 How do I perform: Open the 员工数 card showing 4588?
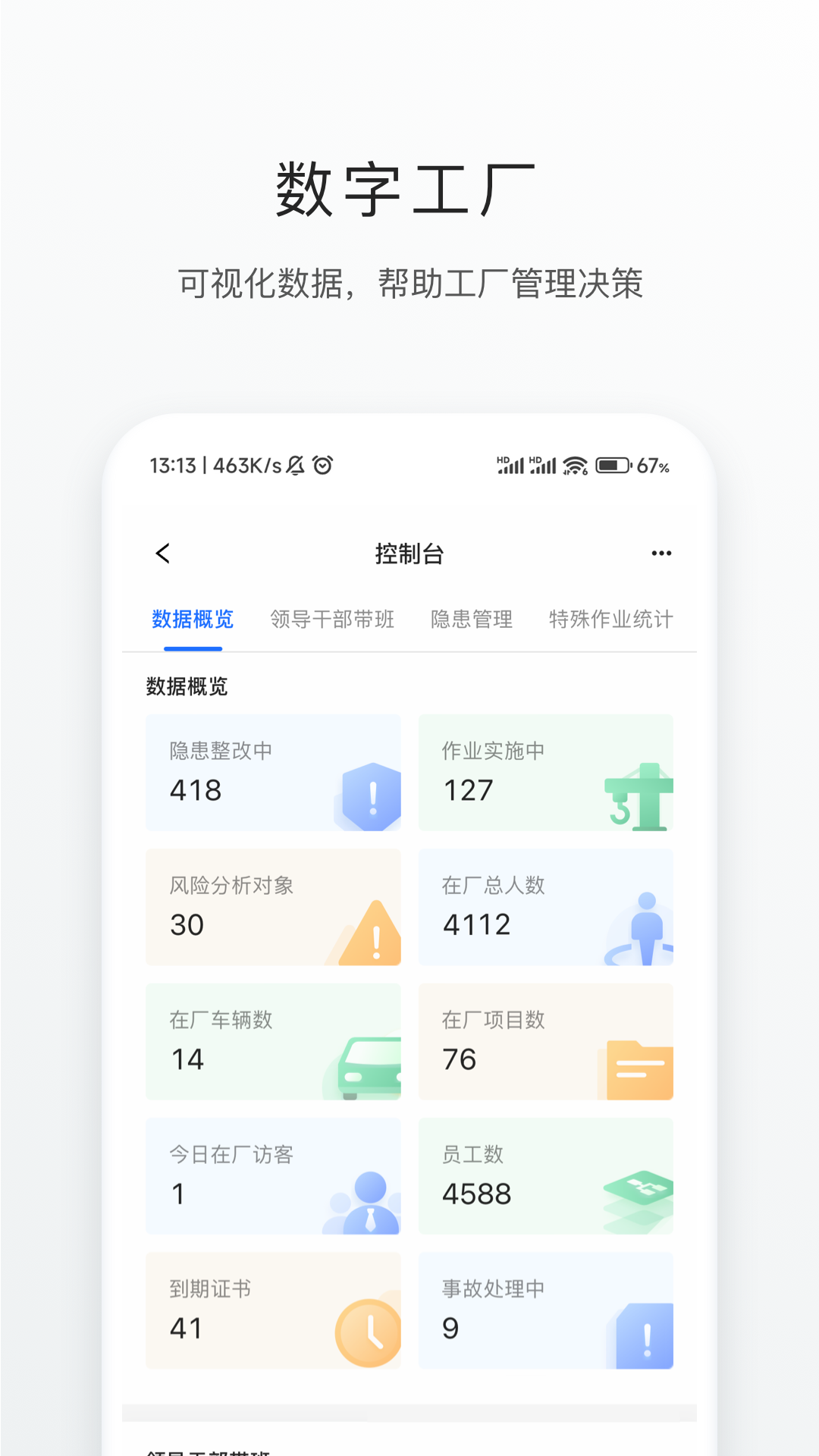pos(545,1175)
